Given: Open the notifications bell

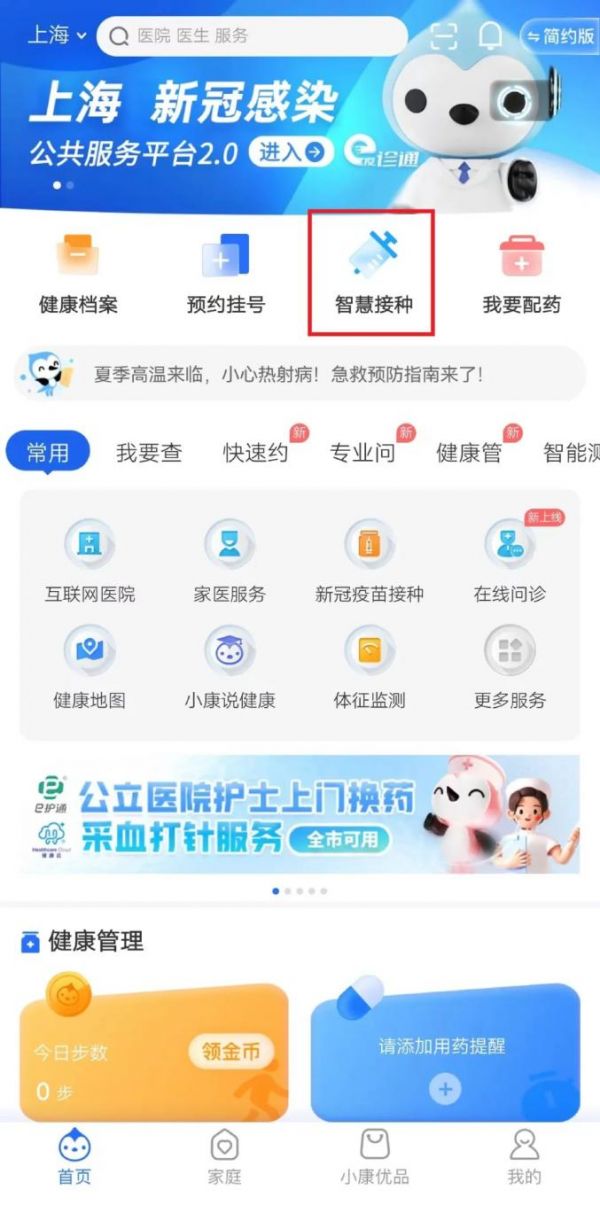Looking at the screenshot, I should (491, 36).
